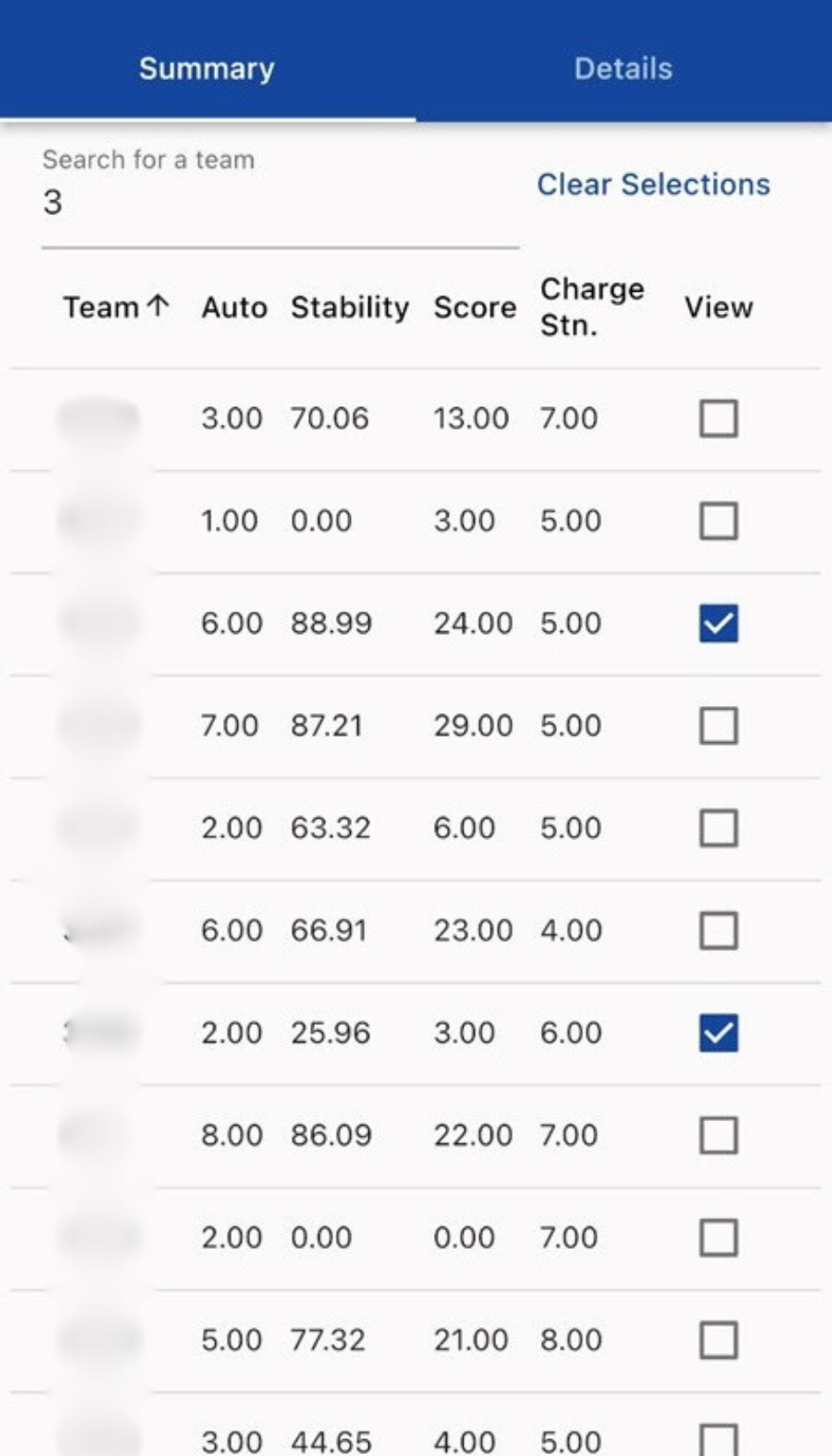
Task: Sort by the Score column header
Action: pyautogui.click(x=474, y=308)
